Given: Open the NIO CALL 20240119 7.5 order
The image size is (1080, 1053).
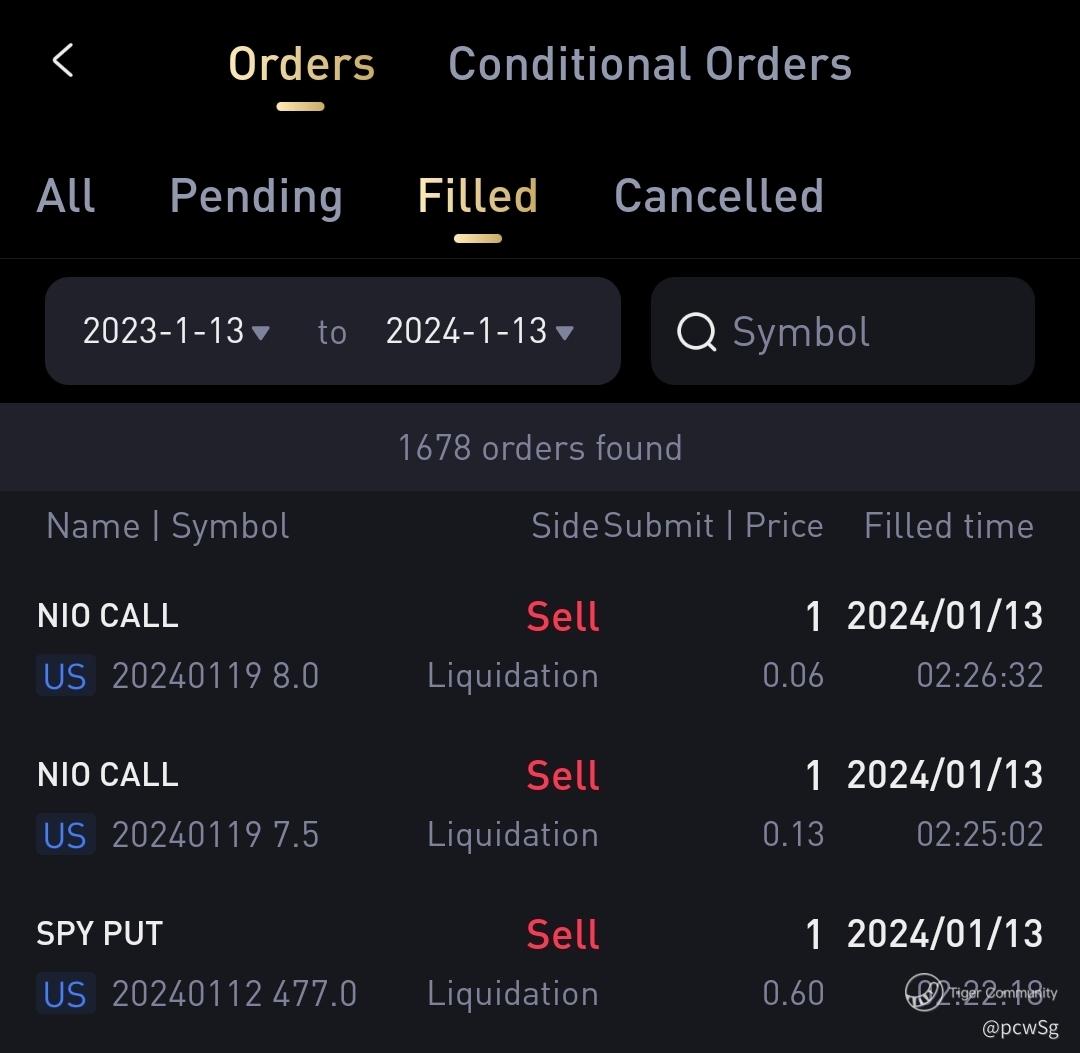Looking at the screenshot, I should (540, 804).
